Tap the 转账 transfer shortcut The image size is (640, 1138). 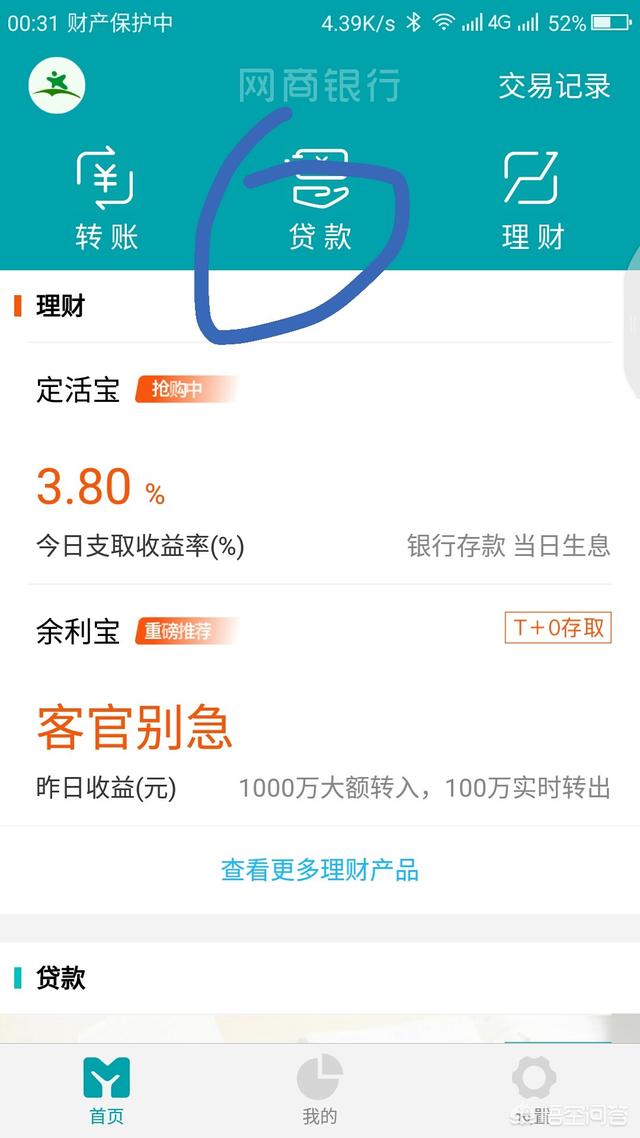pos(106,198)
